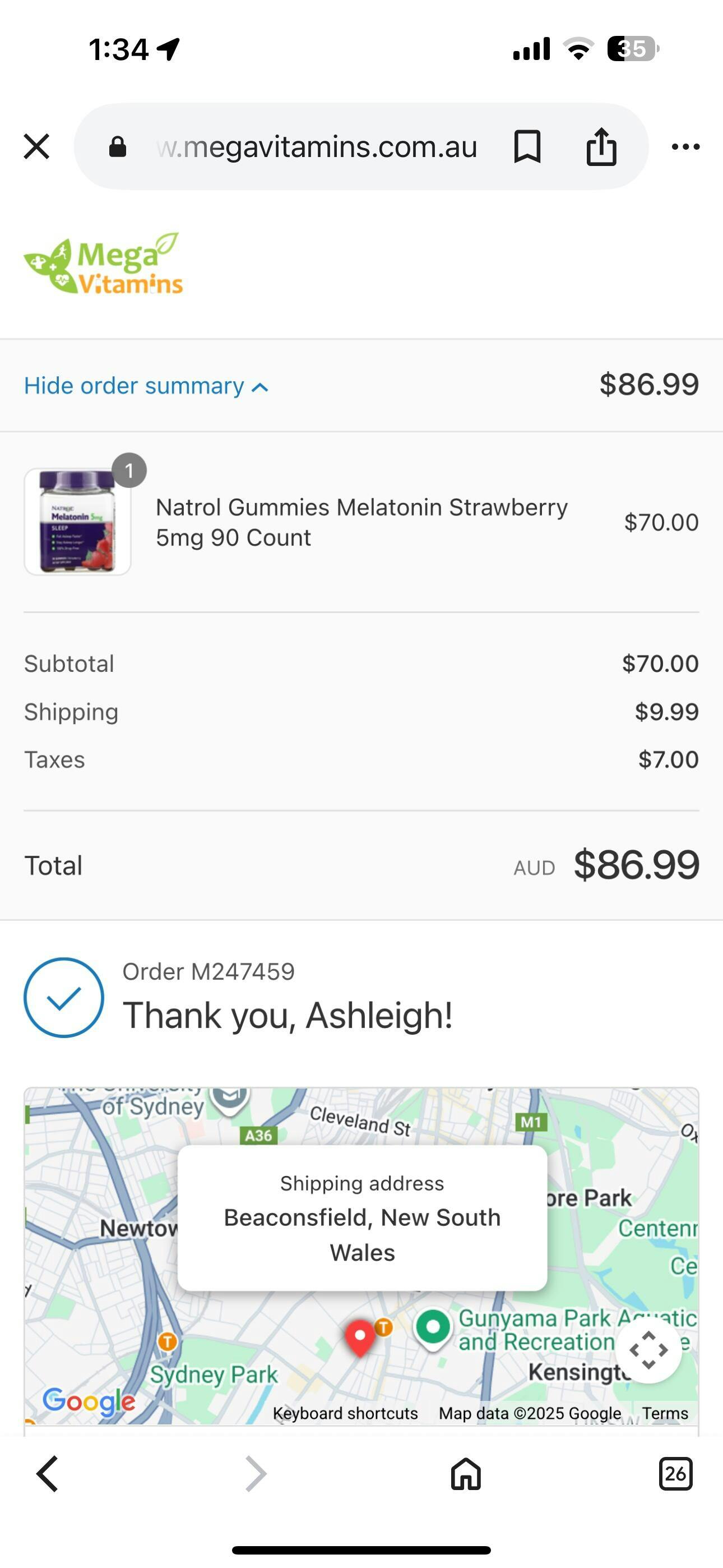Open the map camera controls button

648,1350
